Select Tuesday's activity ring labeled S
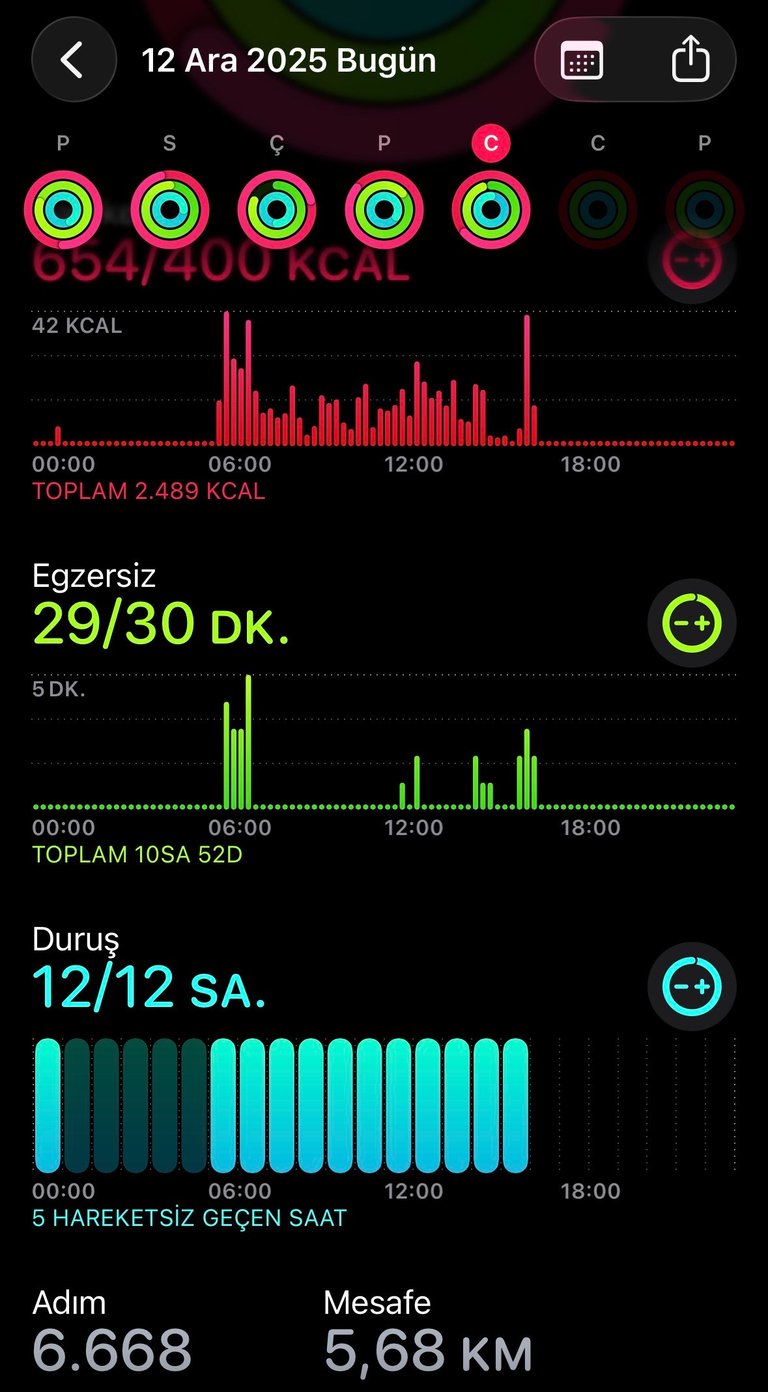768x1392 pixels. click(169, 210)
